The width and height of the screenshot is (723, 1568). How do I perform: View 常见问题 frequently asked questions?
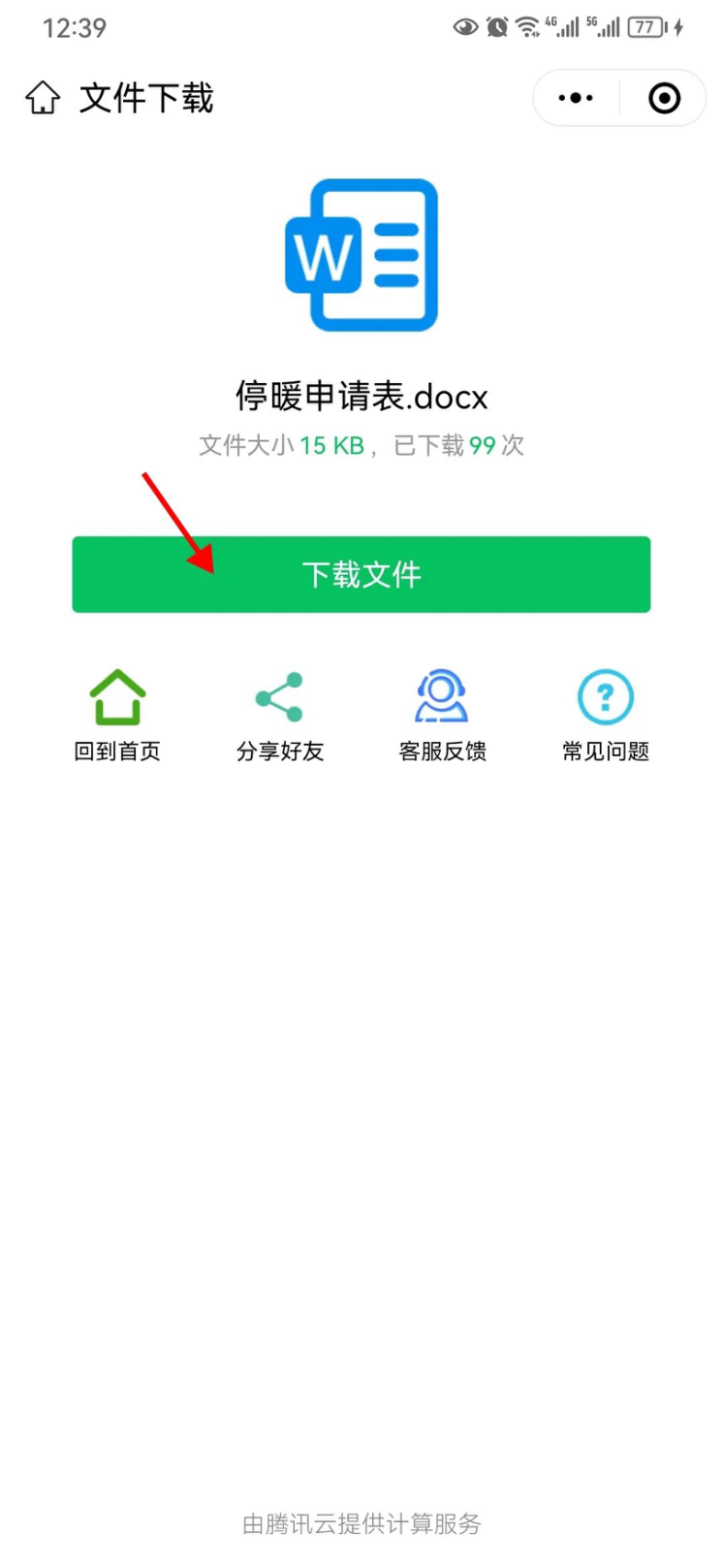coord(605,716)
